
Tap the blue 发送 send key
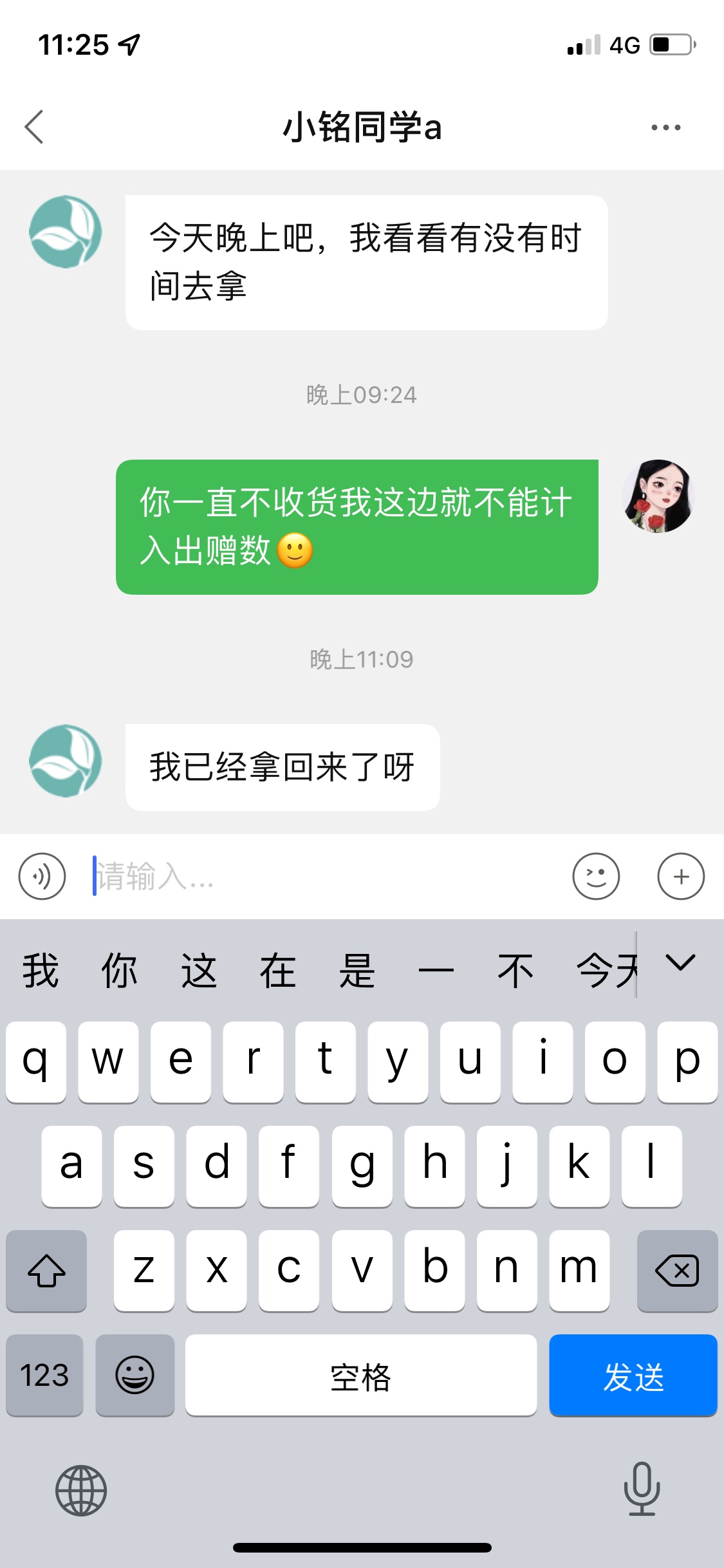point(633,1376)
